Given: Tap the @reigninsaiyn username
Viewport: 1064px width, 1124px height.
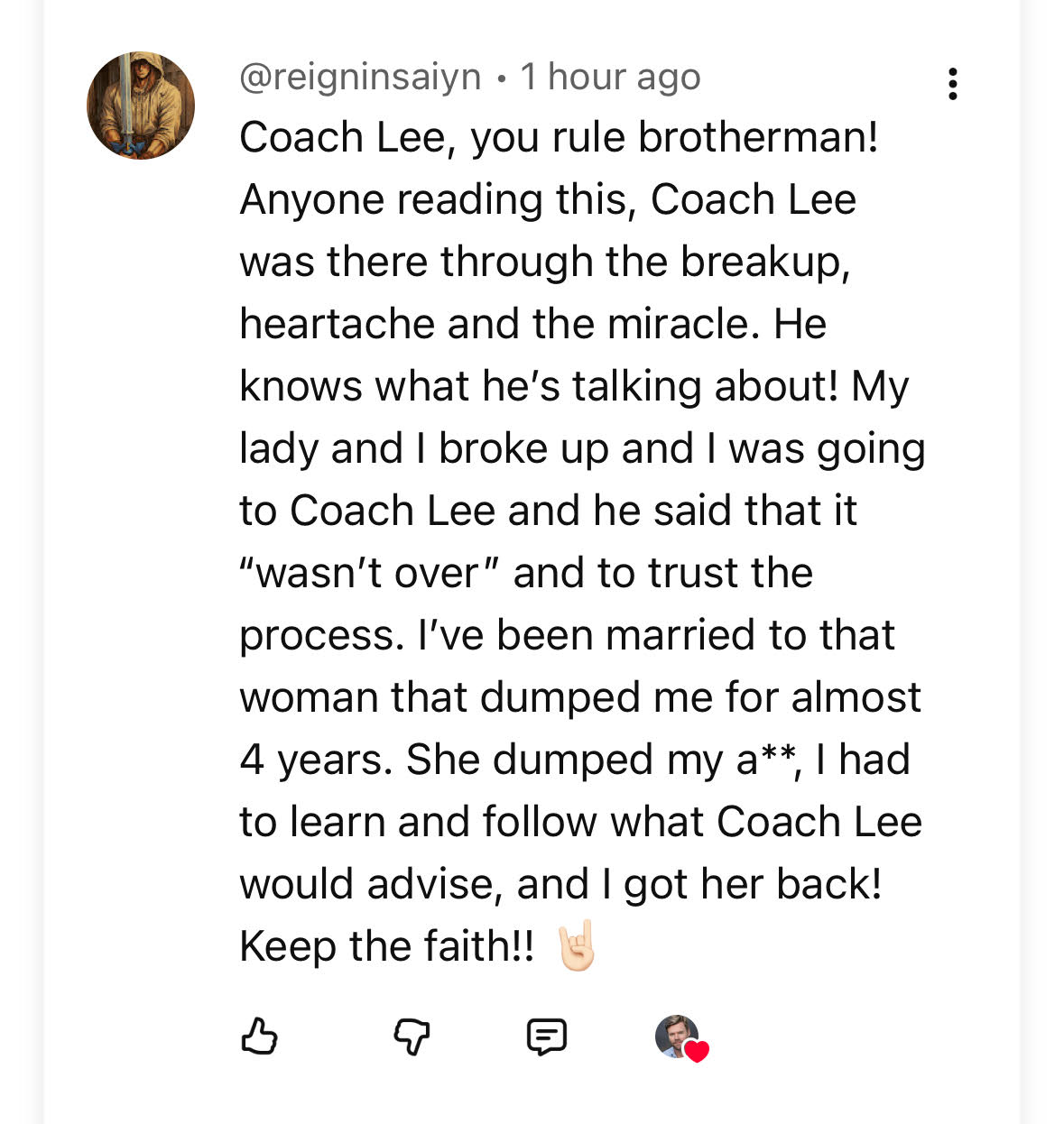Looking at the screenshot, I should (x=360, y=78).
